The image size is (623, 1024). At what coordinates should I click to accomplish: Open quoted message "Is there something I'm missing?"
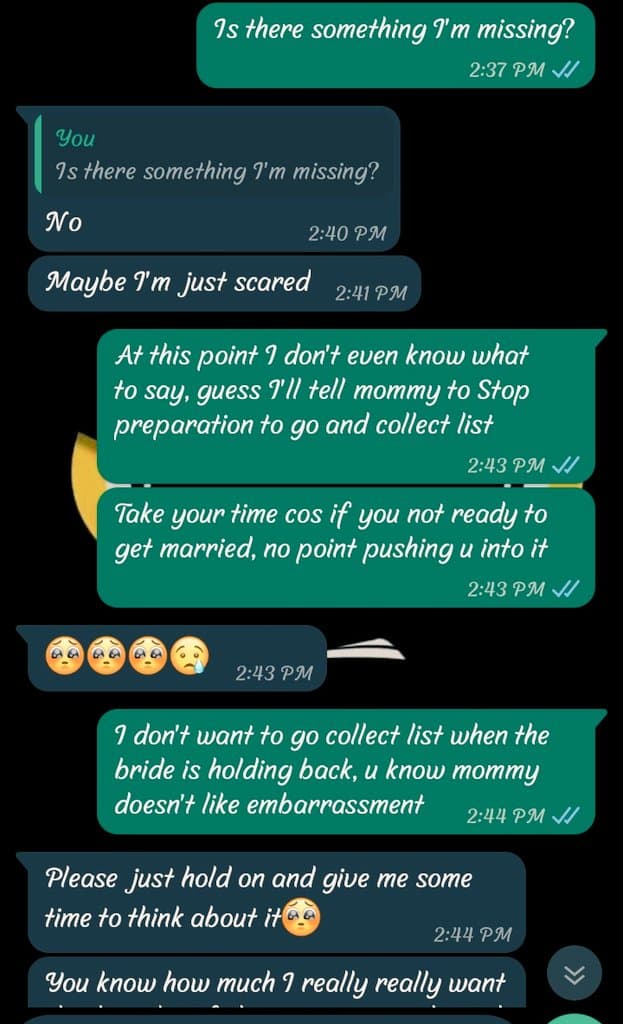click(215, 155)
